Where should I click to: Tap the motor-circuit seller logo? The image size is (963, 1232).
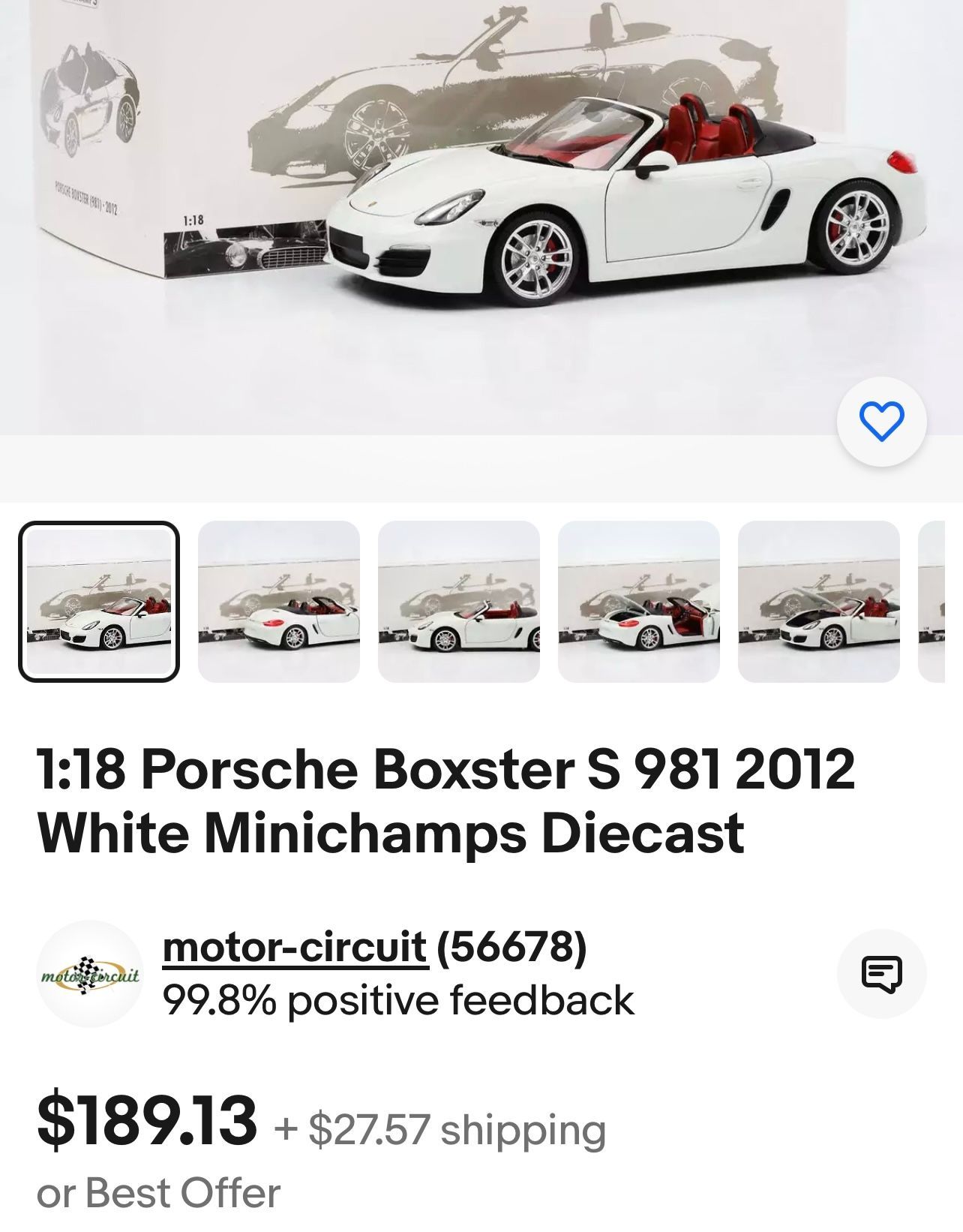90,973
